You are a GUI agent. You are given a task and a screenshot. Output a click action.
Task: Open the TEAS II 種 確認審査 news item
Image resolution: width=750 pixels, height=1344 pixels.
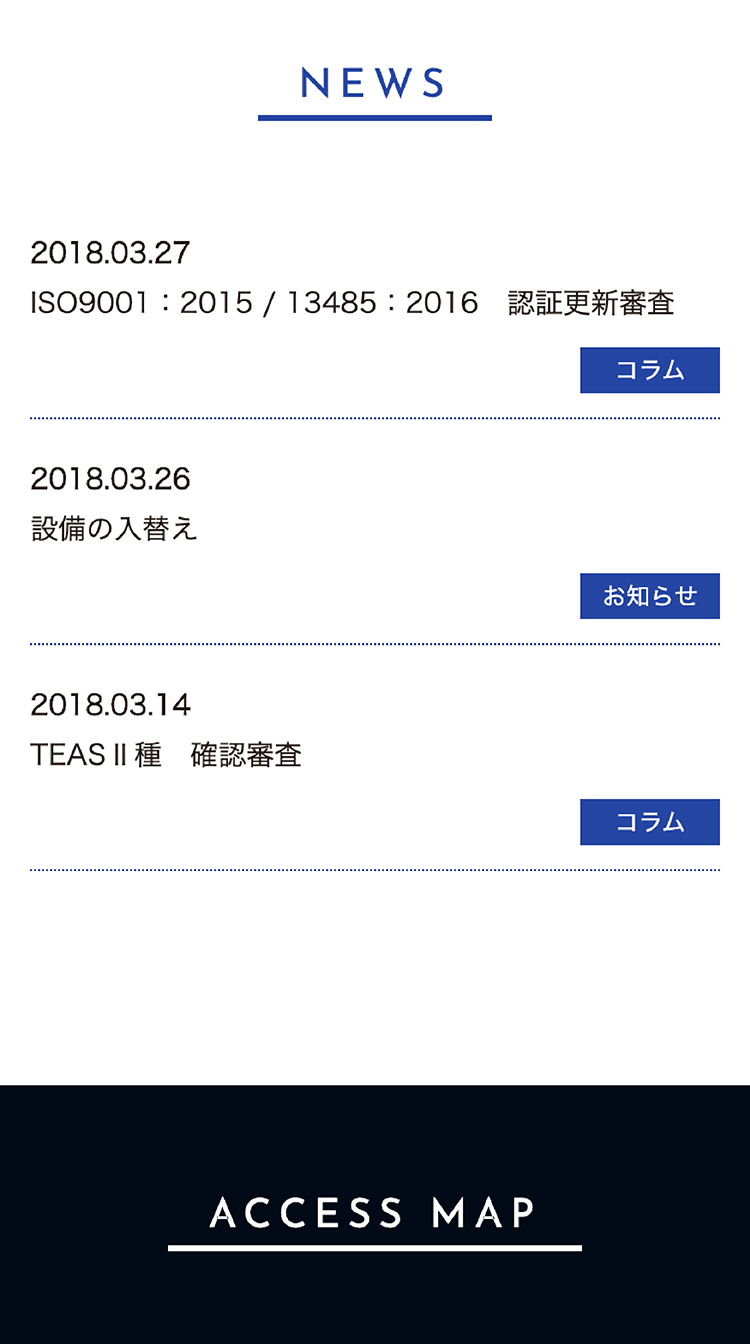point(166,755)
